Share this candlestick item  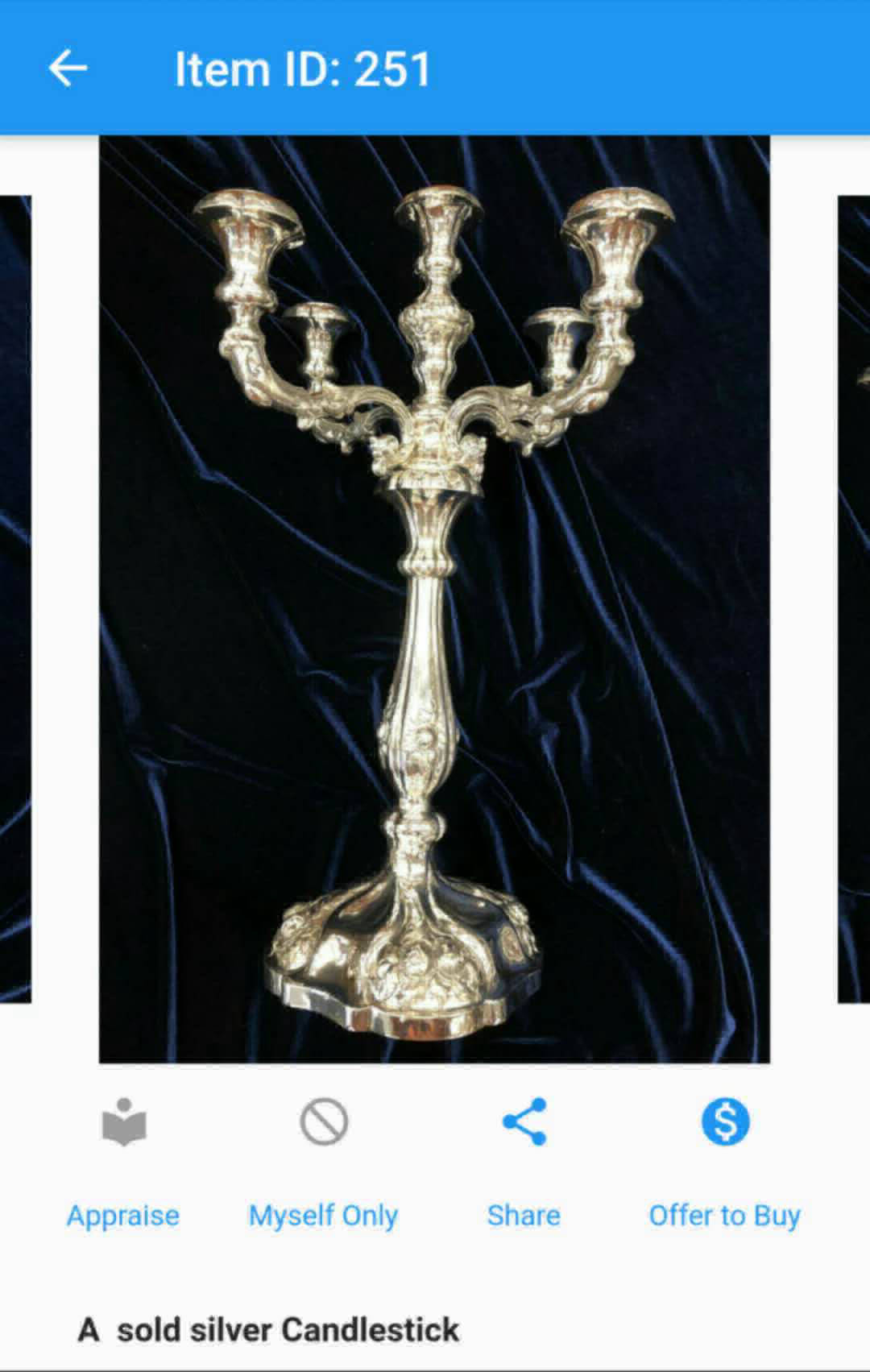(x=524, y=1159)
